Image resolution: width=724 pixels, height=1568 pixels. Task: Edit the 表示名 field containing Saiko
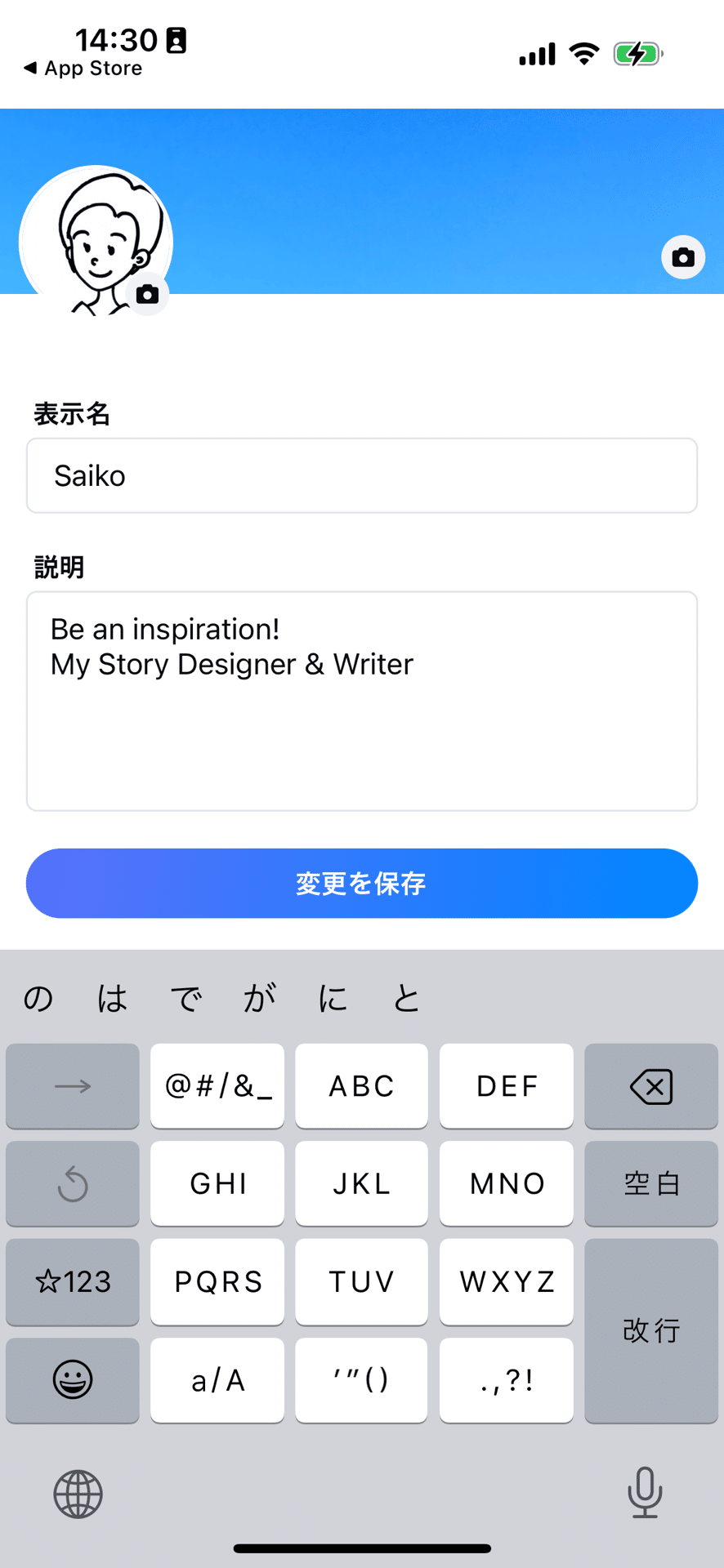[x=362, y=475]
